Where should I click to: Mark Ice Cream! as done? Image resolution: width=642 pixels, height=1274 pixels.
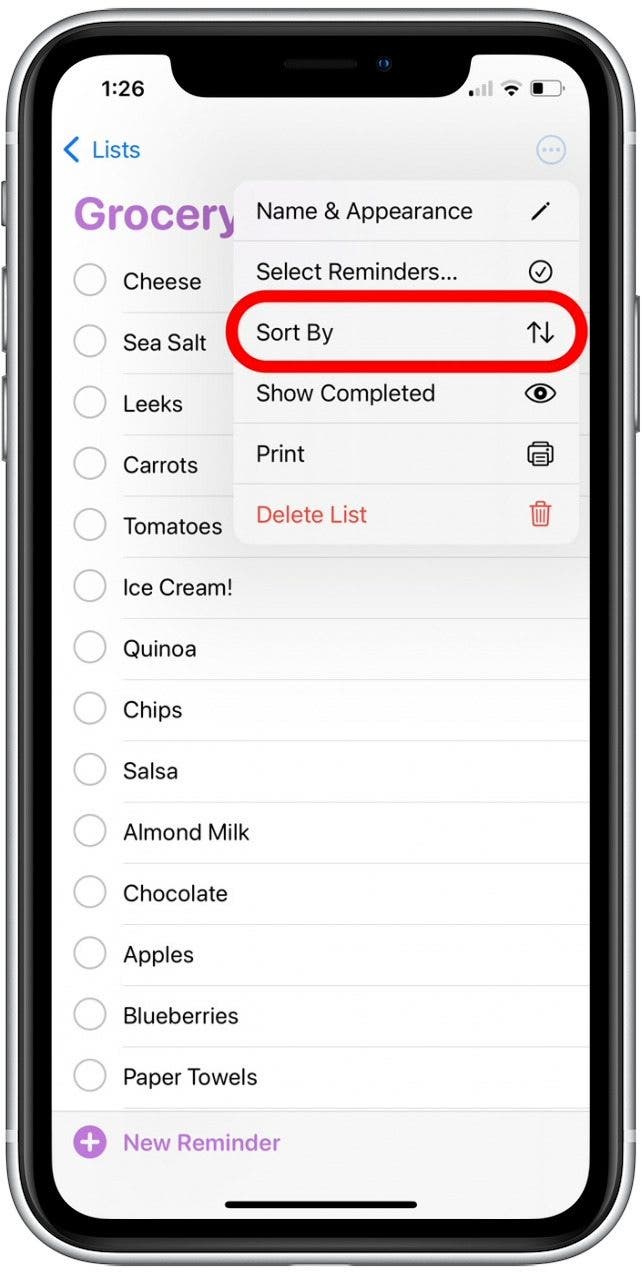[x=90, y=587]
